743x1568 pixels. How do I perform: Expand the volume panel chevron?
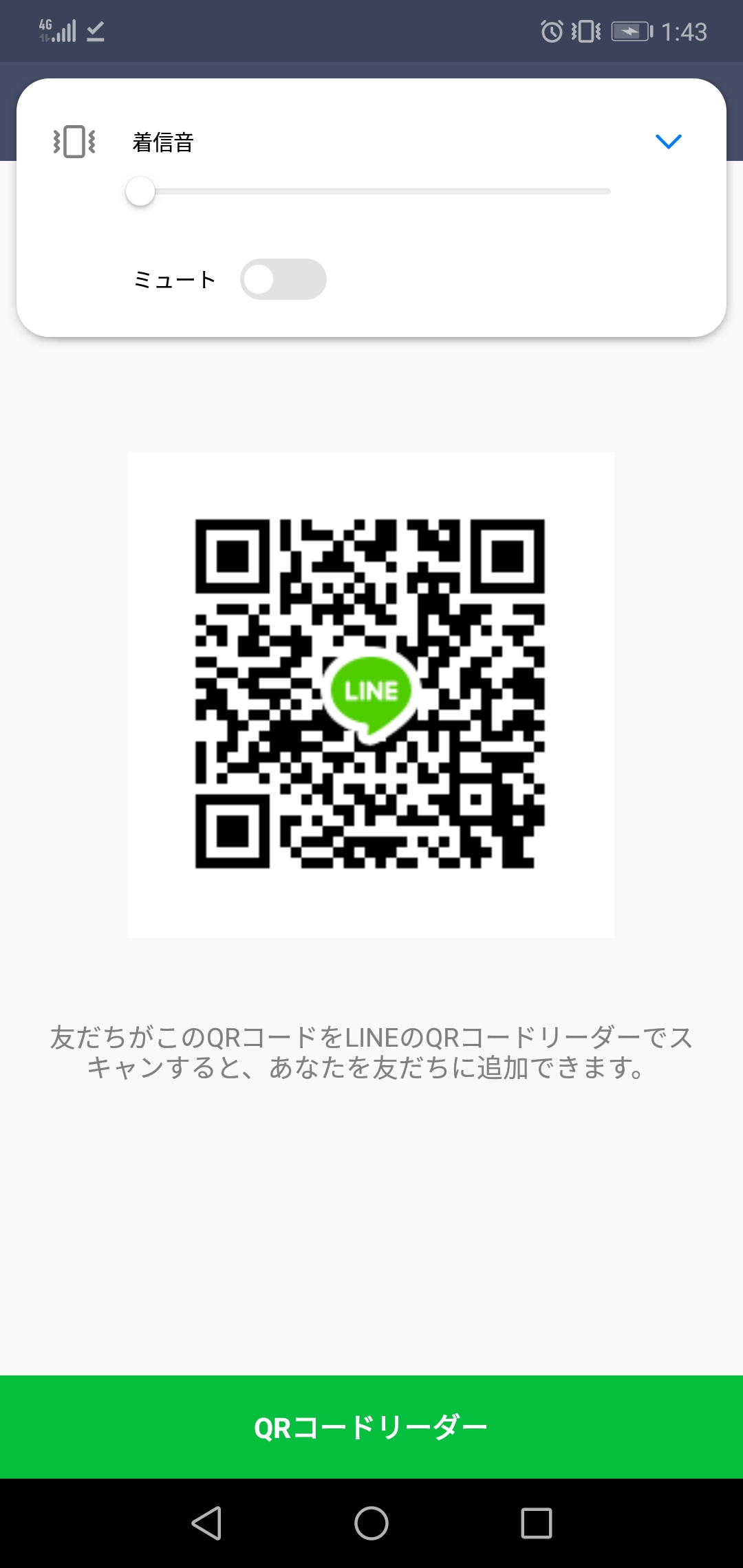[x=668, y=142]
